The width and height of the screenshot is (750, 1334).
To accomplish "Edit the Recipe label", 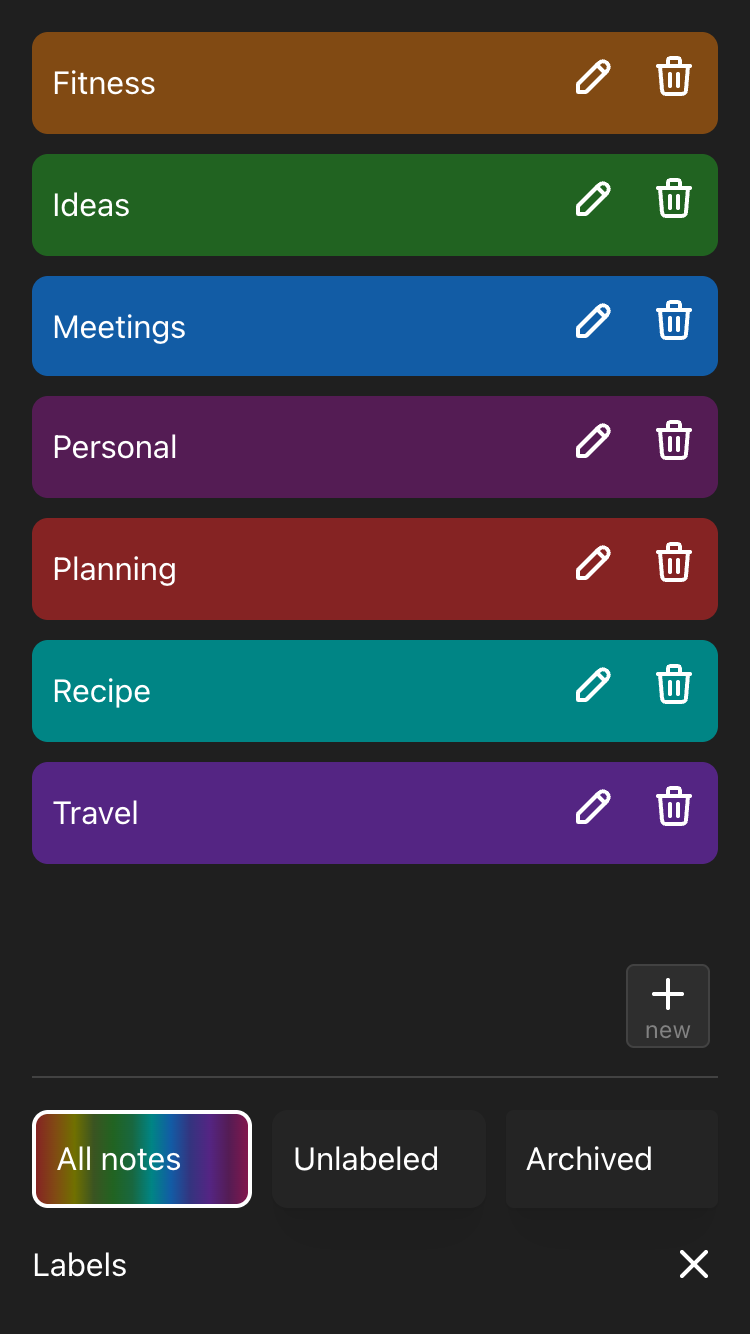I will click(x=593, y=686).
